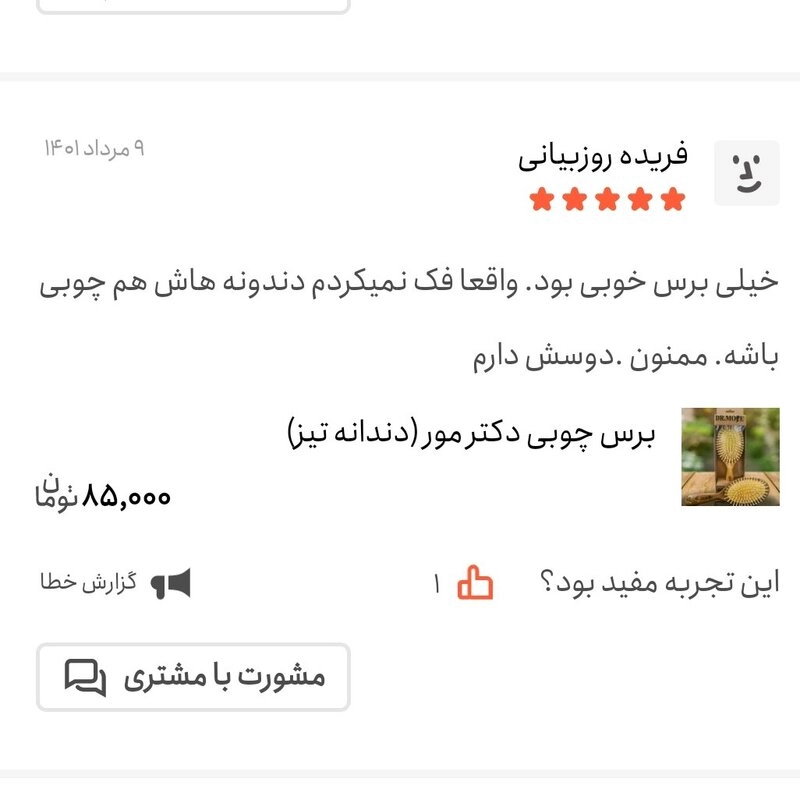
Task: Mark Farideh Rozbayani's review as helpful
Action: [476, 583]
